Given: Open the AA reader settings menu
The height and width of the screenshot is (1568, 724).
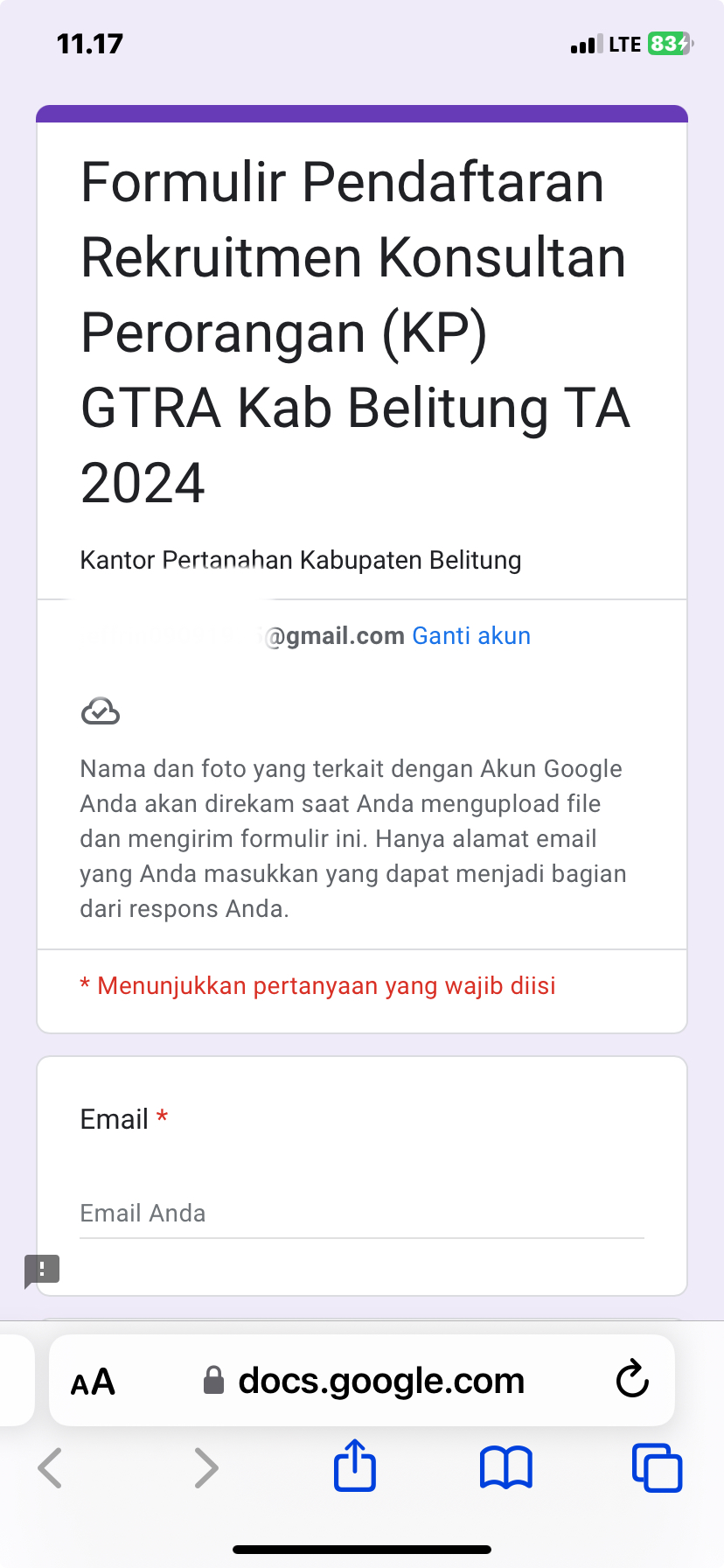Looking at the screenshot, I should pos(93,1382).
